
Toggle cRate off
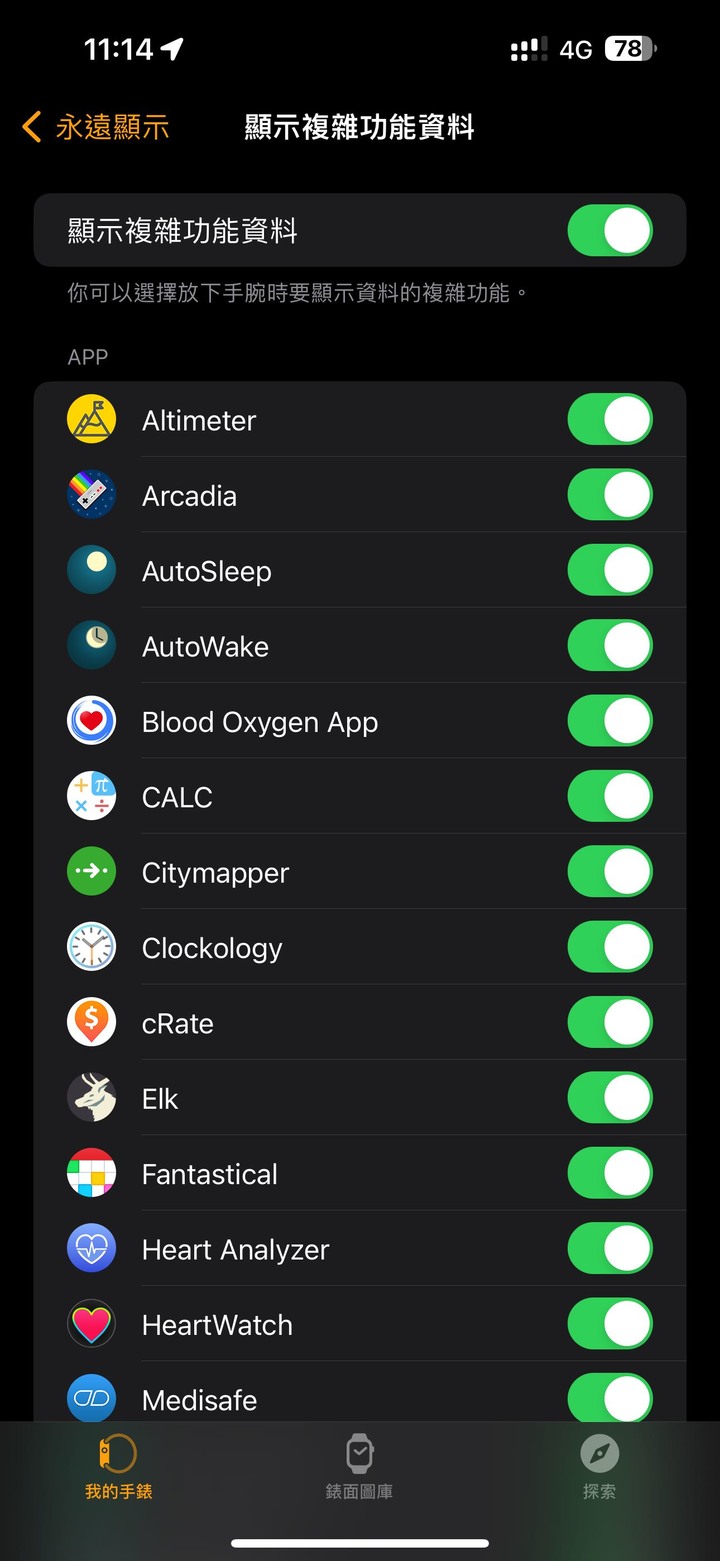[x=610, y=1023]
